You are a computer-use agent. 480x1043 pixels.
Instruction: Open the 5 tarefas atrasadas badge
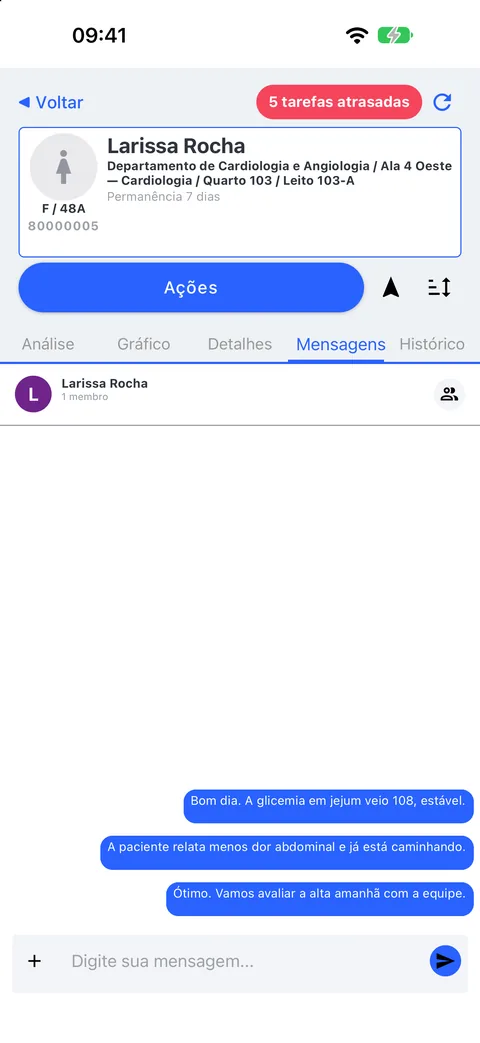click(x=339, y=102)
